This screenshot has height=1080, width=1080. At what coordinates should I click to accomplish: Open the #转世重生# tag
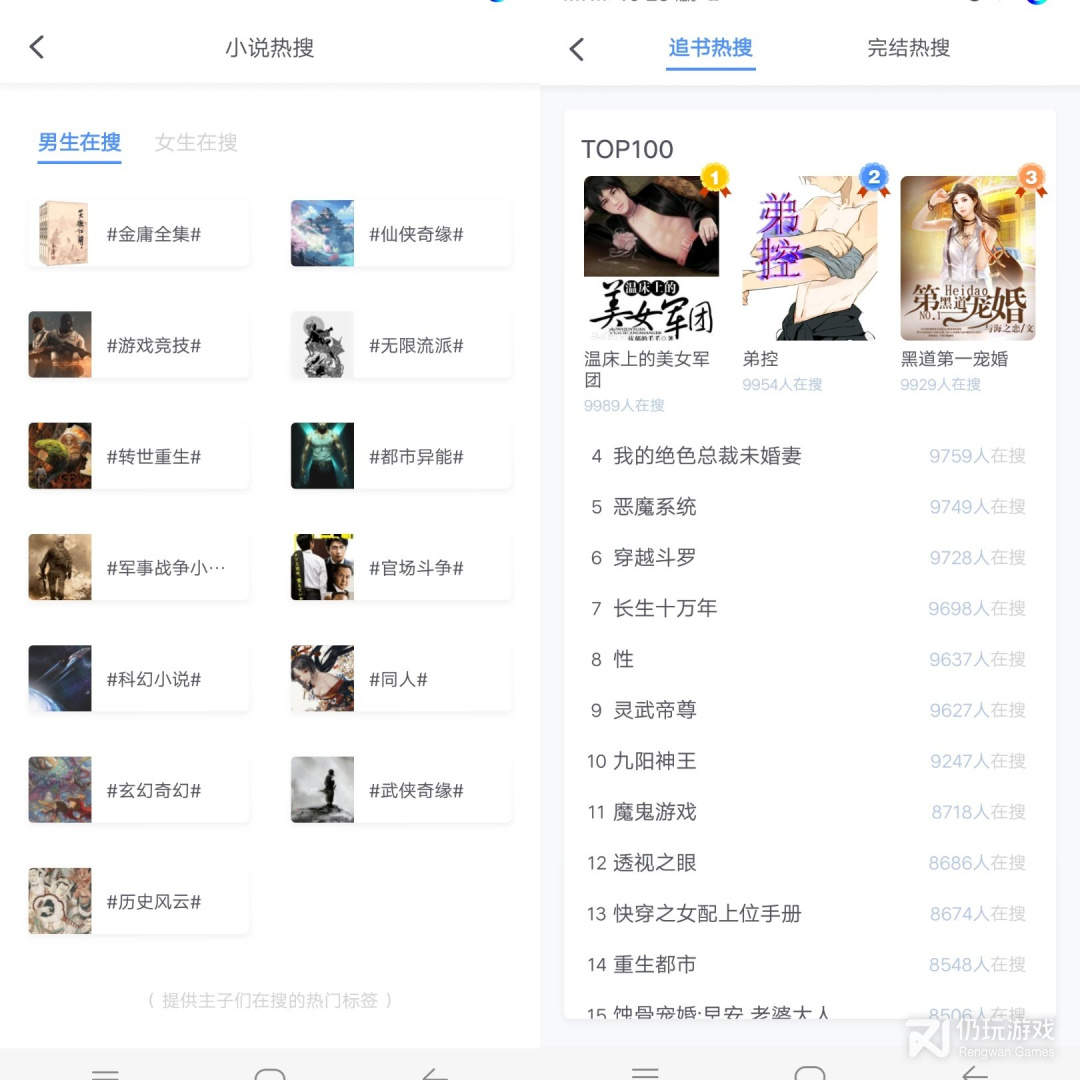139,456
